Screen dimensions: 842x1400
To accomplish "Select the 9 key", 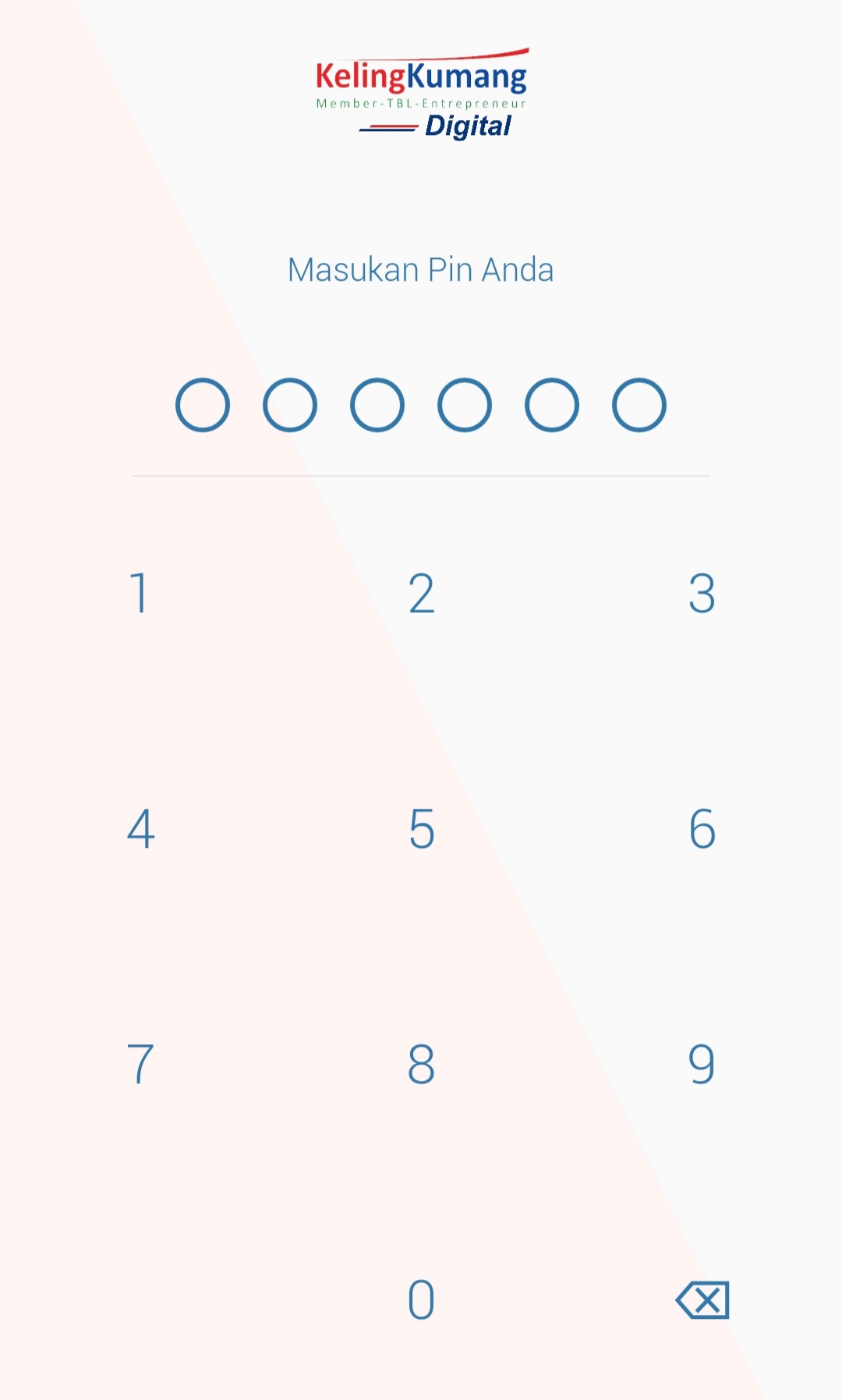I will (x=702, y=1065).
